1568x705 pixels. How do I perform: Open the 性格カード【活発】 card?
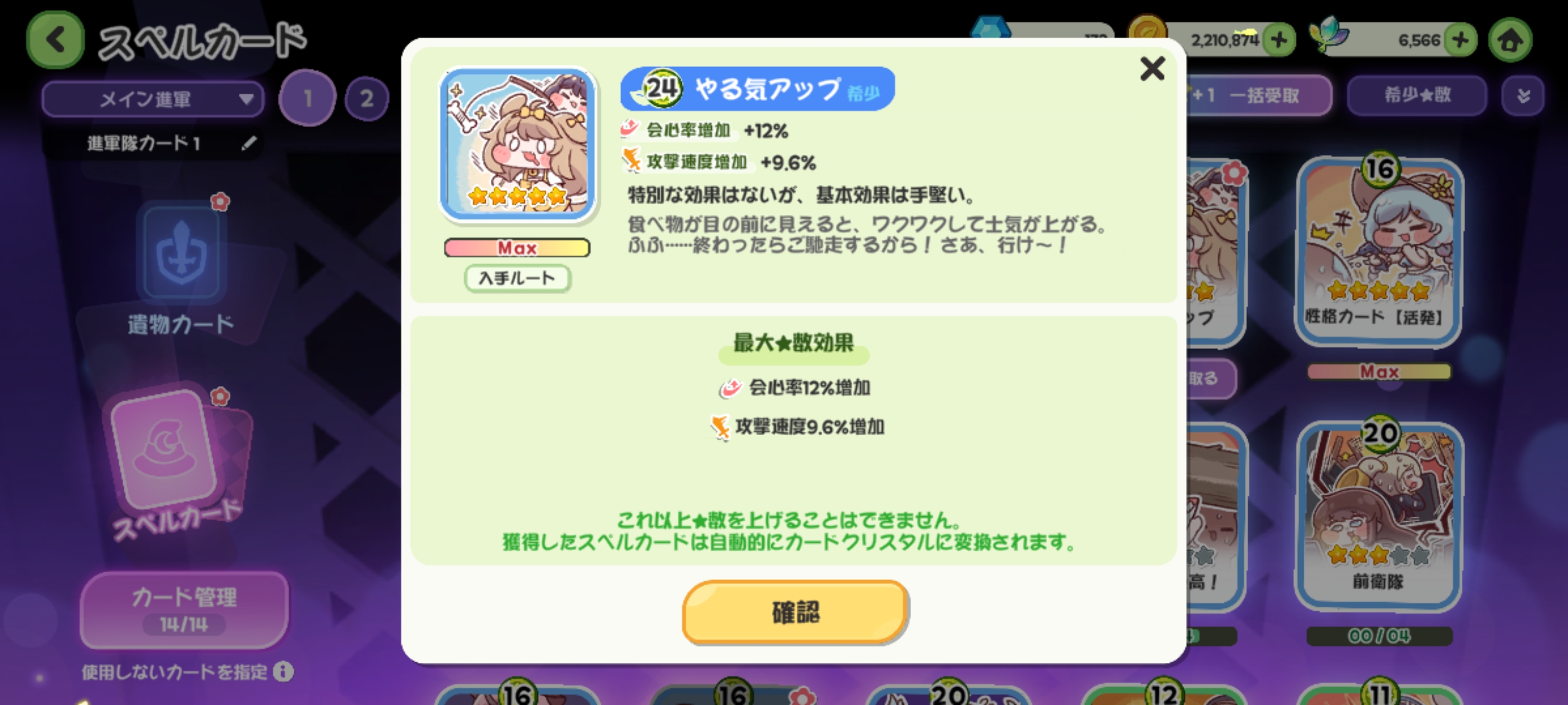(1379, 250)
